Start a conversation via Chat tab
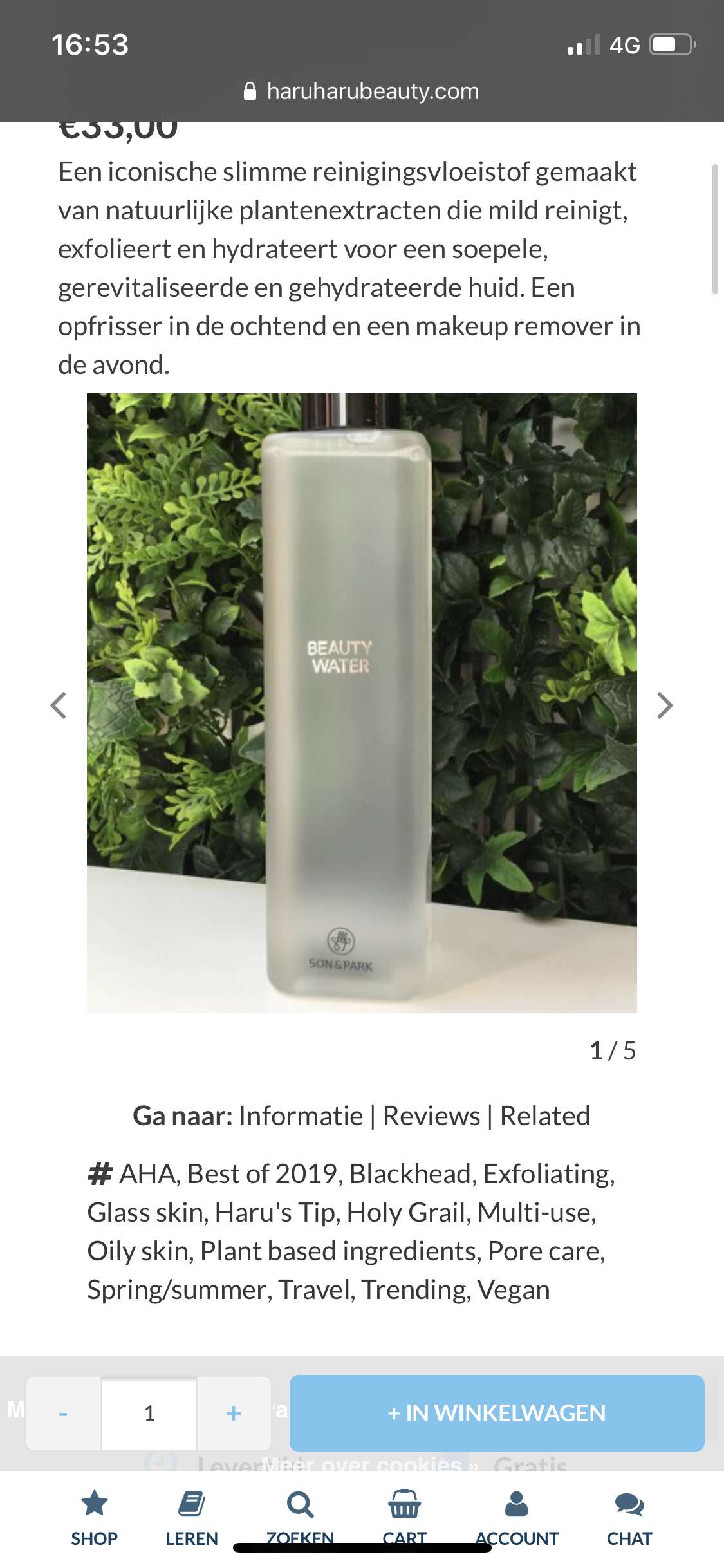 [629, 1518]
